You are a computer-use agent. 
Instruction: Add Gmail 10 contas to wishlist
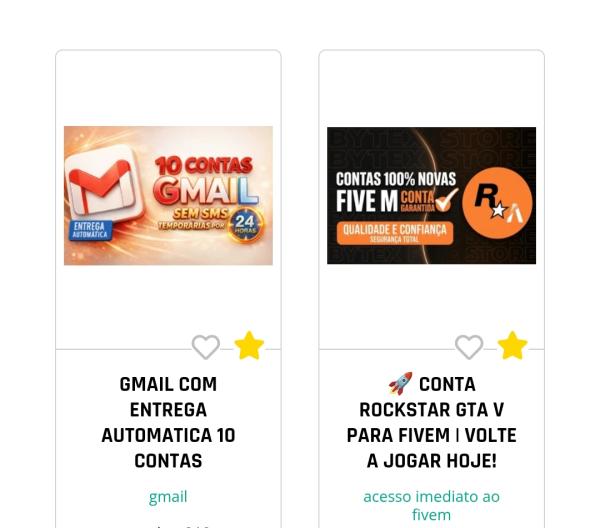point(206,347)
